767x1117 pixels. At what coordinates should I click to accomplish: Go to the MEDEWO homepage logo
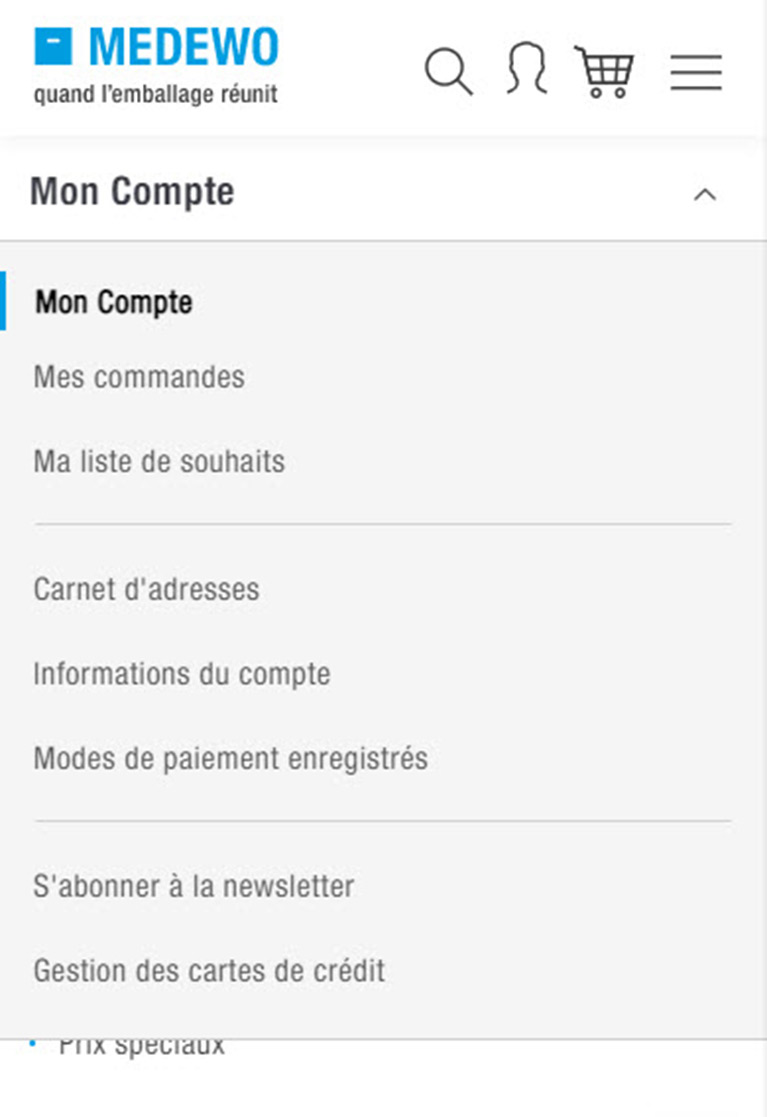tap(157, 65)
